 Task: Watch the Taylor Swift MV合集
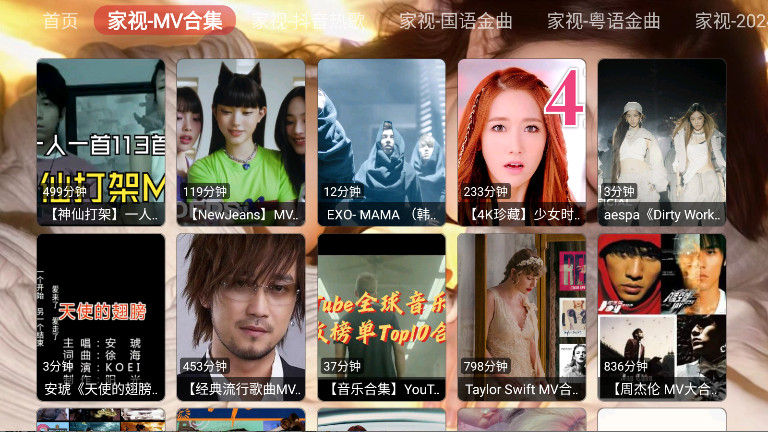(x=522, y=317)
